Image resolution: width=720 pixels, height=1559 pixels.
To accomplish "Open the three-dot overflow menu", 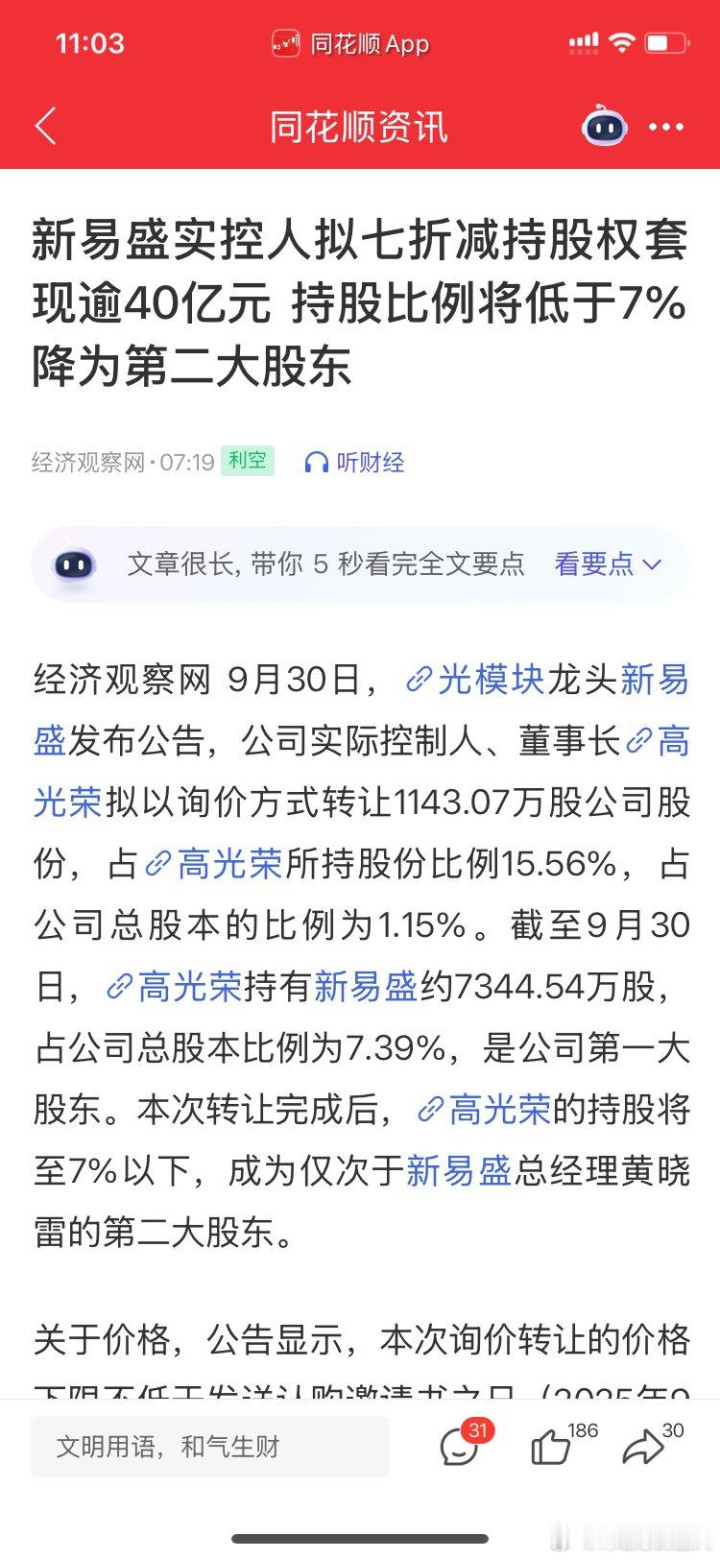I will (x=667, y=127).
